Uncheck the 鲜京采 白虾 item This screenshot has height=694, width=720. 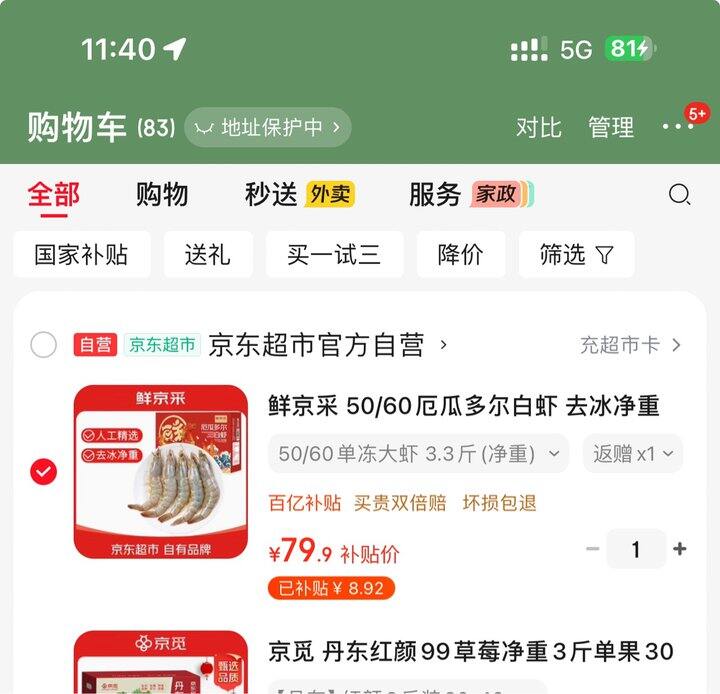coord(43,471)
